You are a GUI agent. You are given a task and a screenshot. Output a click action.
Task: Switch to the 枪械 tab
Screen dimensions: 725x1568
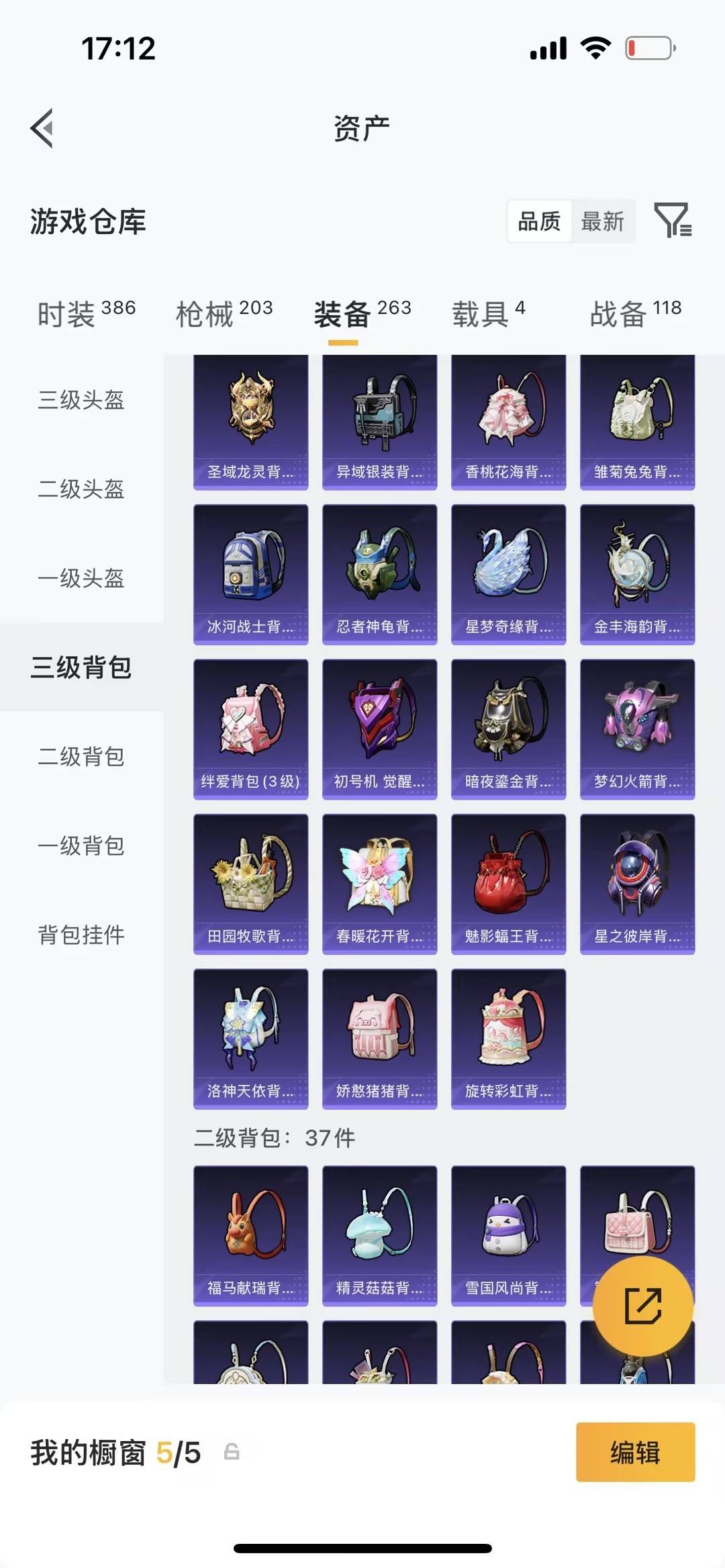point(224,313)
